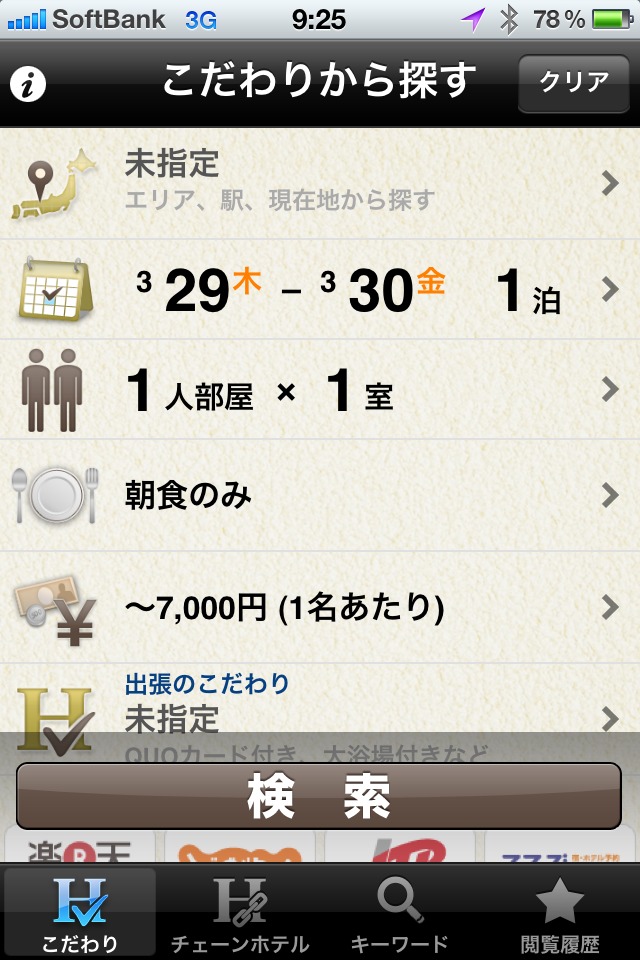
Task: Tap the クリア button
Action: click(574, 83)
